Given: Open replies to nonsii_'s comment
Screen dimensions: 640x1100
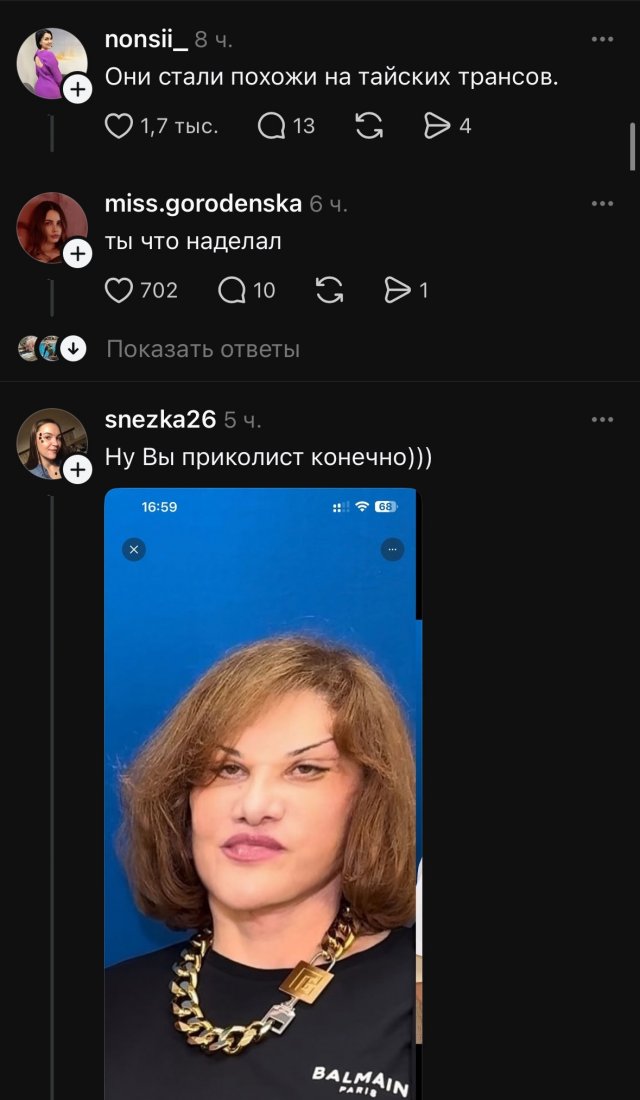Looking at the screenshot, I should (272, 126).
